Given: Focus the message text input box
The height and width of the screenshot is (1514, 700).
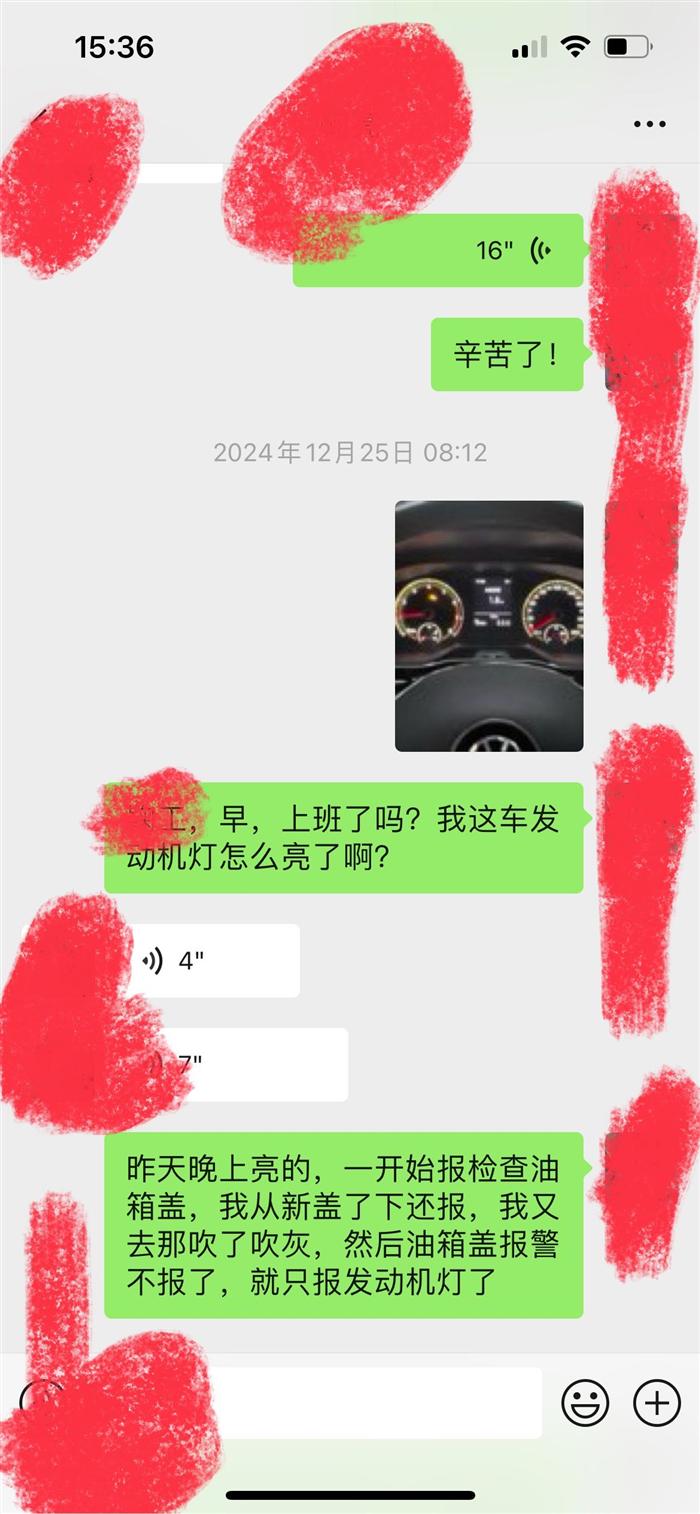Looking at the screenshot, I should 380,1403.
